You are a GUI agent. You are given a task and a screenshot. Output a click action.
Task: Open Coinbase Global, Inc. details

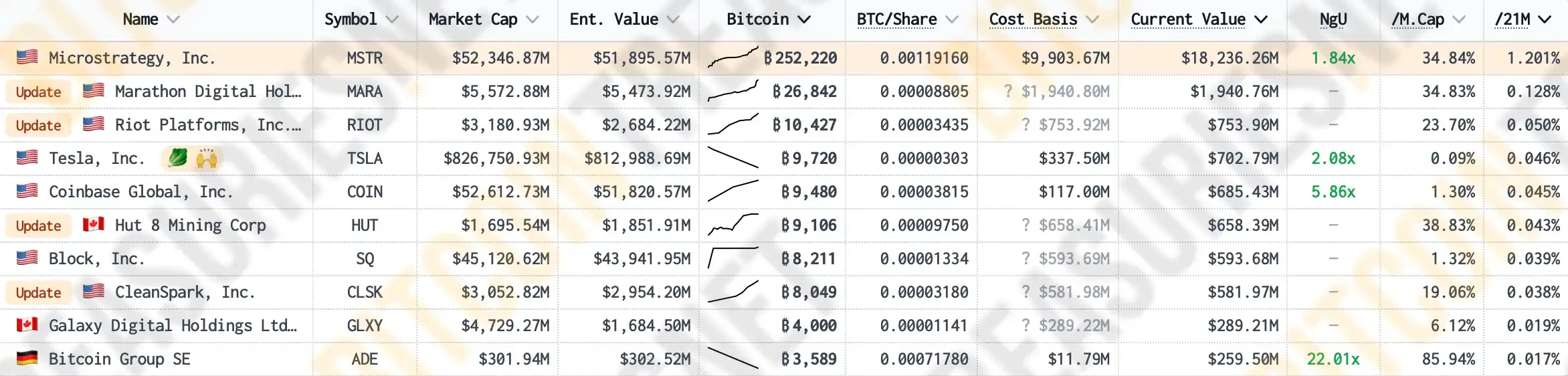[140, 192]
